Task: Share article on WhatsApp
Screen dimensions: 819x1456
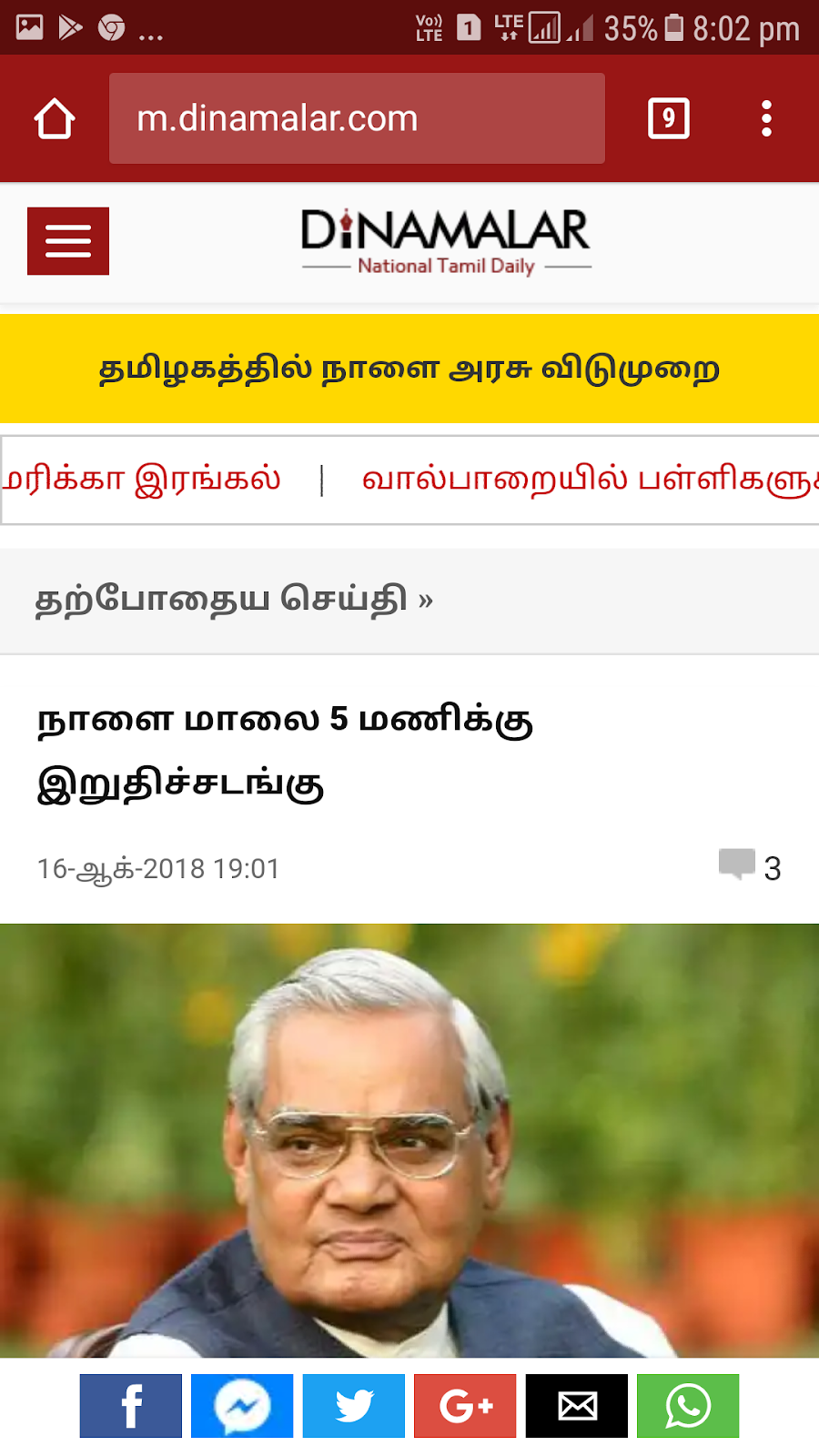Action: [x=688, y=1406]
